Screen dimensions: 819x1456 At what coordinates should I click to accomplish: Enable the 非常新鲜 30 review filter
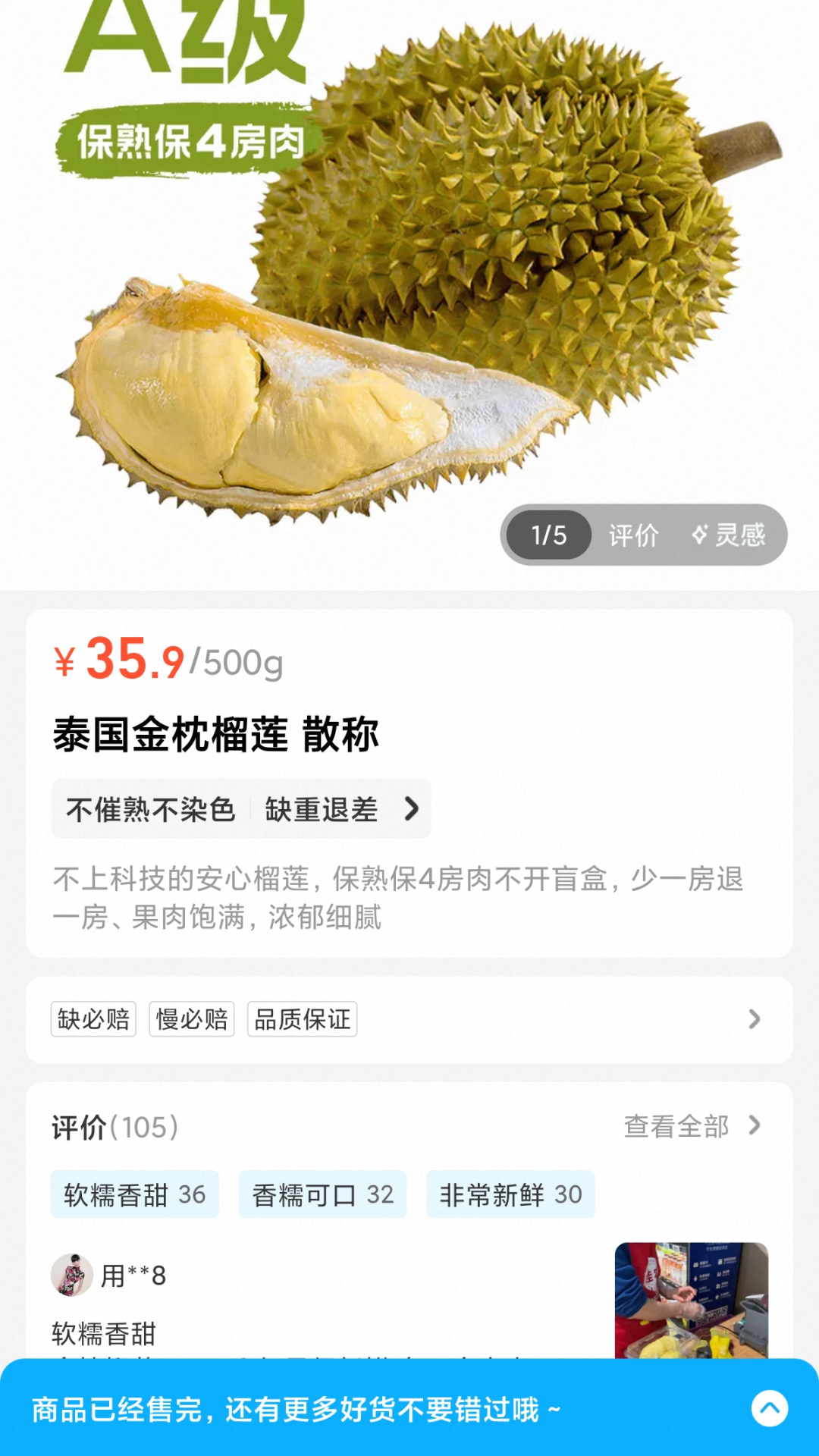point(511,1194)
